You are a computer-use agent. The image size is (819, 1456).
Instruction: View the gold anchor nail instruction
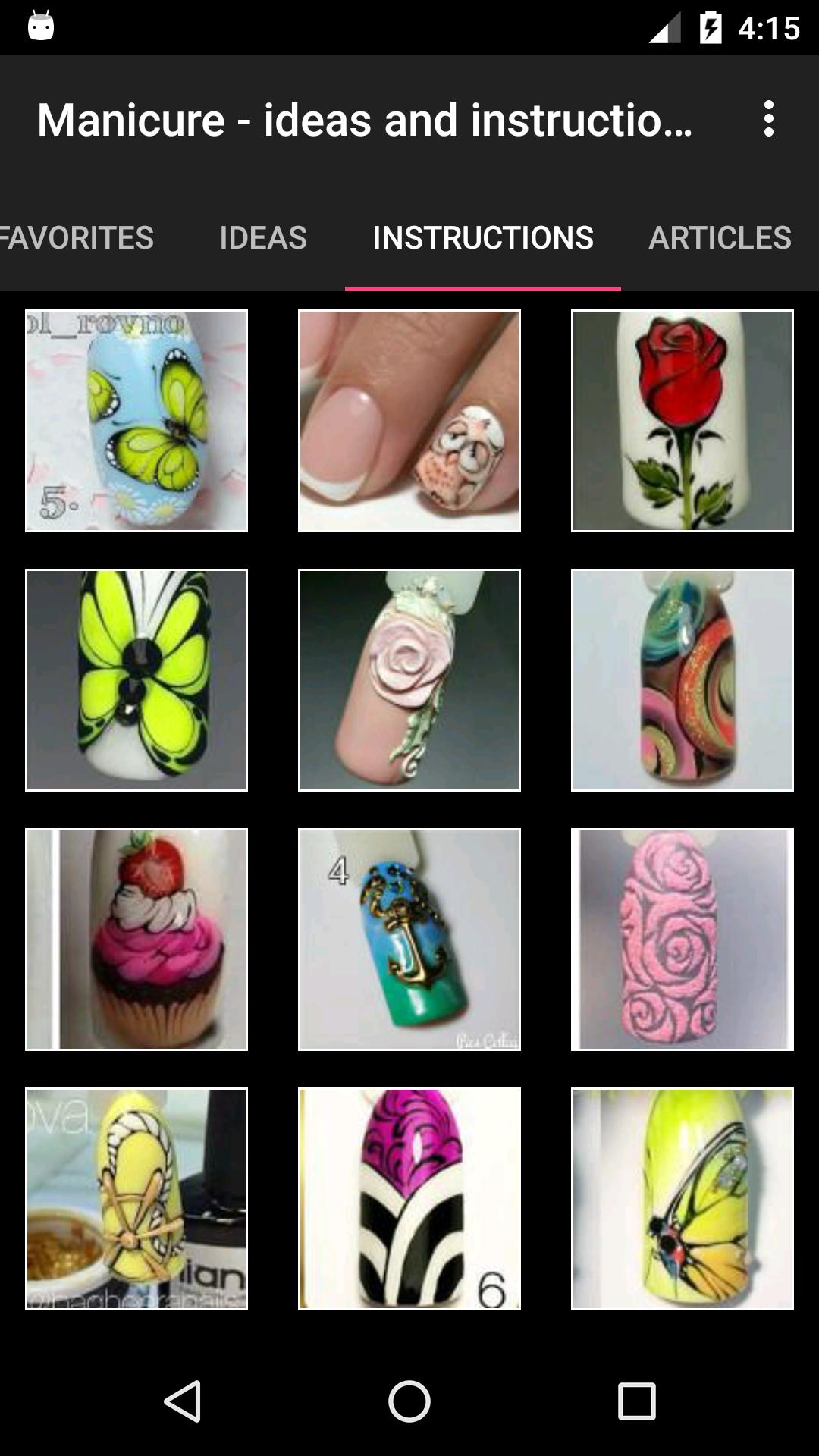pyautogui.click(x=409, y=940)
